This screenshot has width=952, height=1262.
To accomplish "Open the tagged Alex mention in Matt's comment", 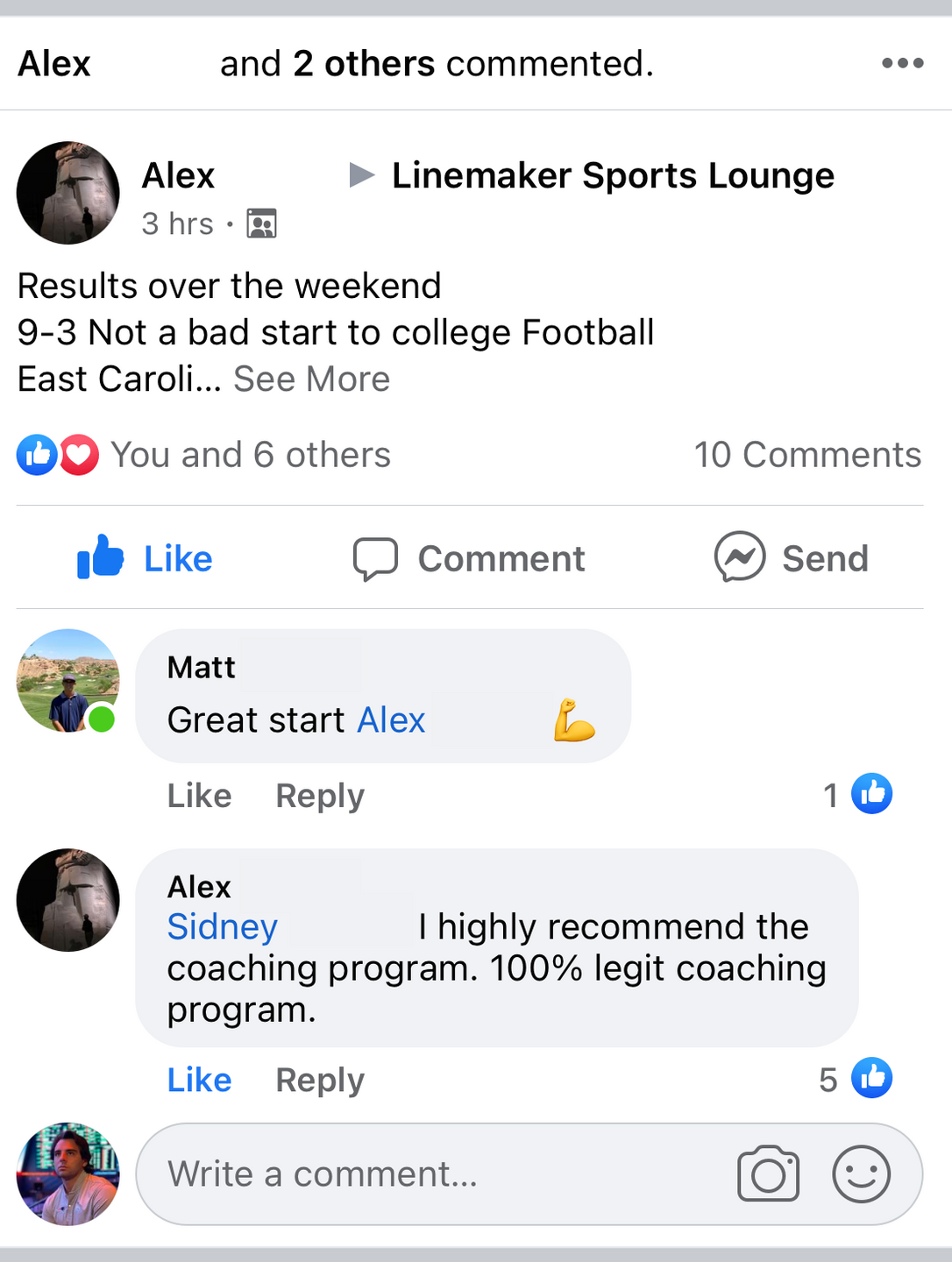I will [x=391, y=720].
